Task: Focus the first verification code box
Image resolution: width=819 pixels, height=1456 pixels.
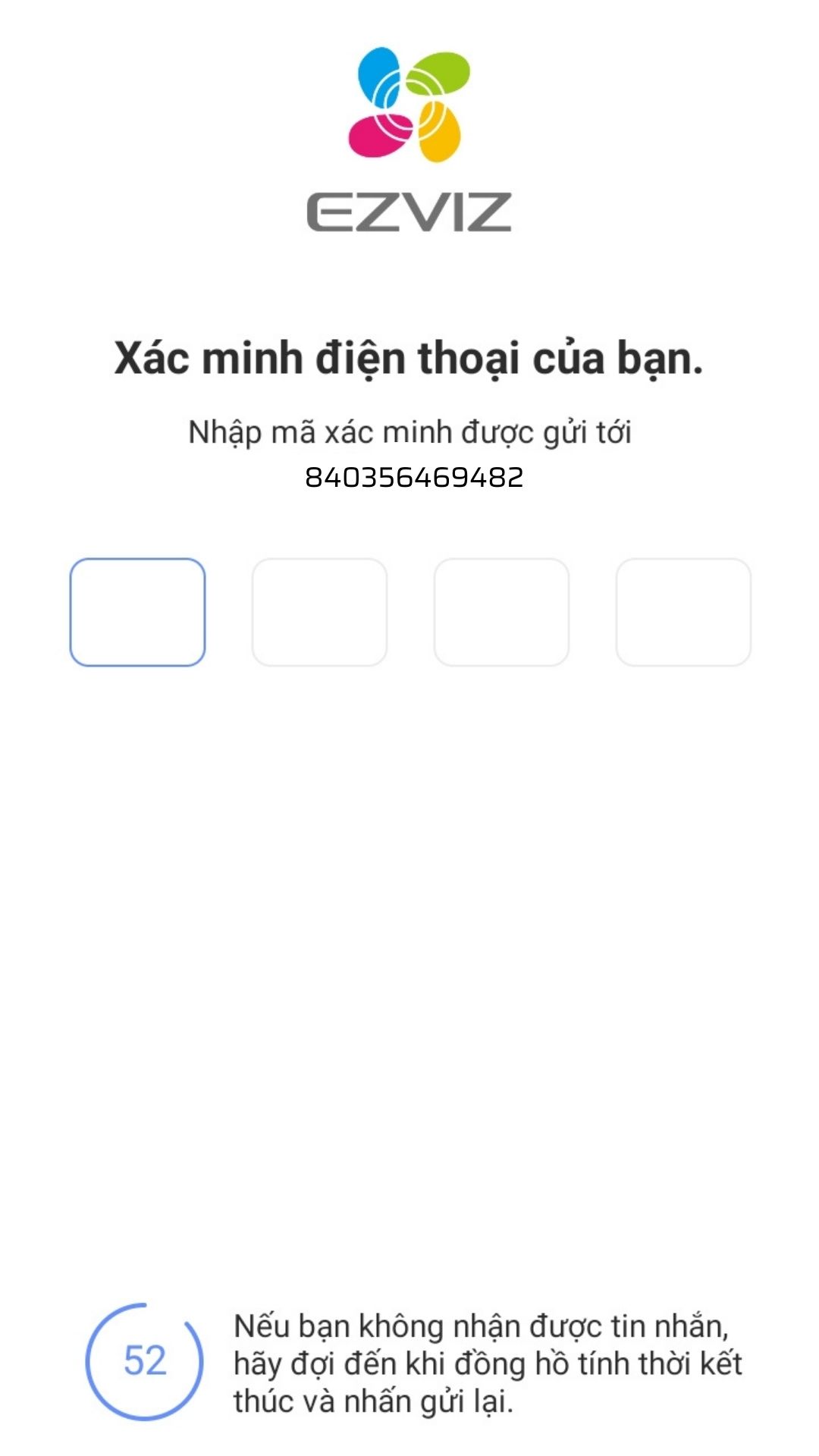Action: (137, 612)
